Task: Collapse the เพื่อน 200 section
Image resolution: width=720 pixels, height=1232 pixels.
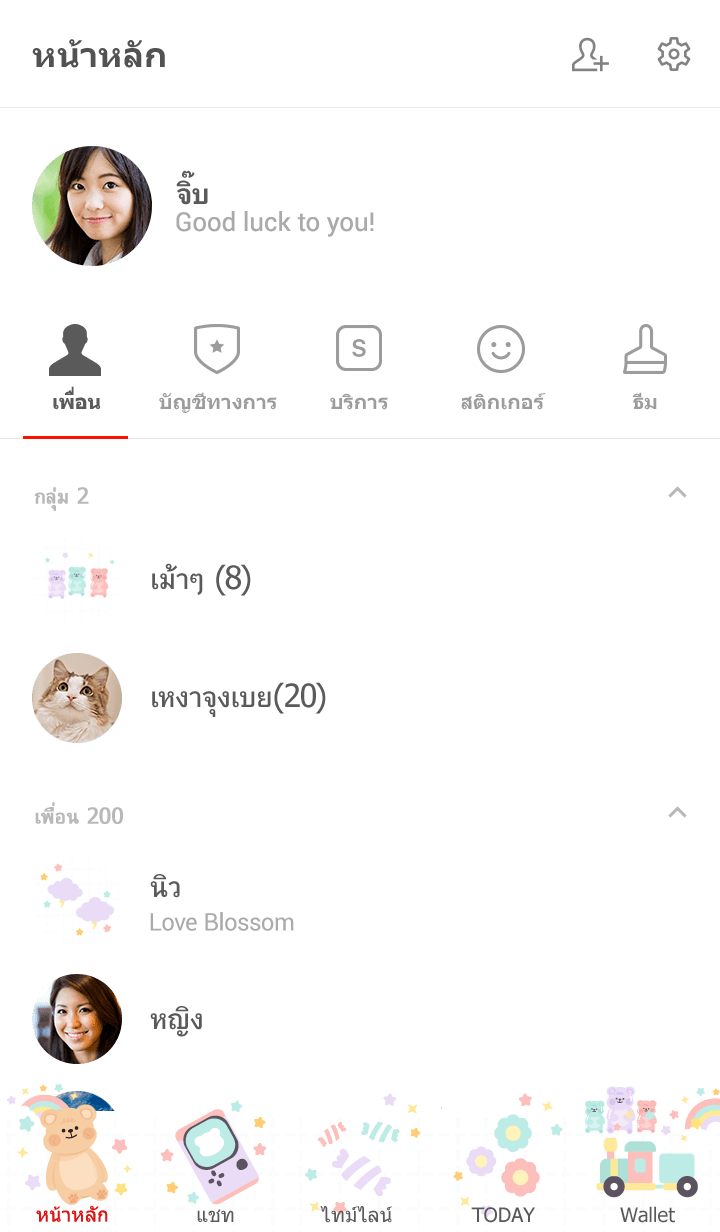Action: tap(677, 813)
